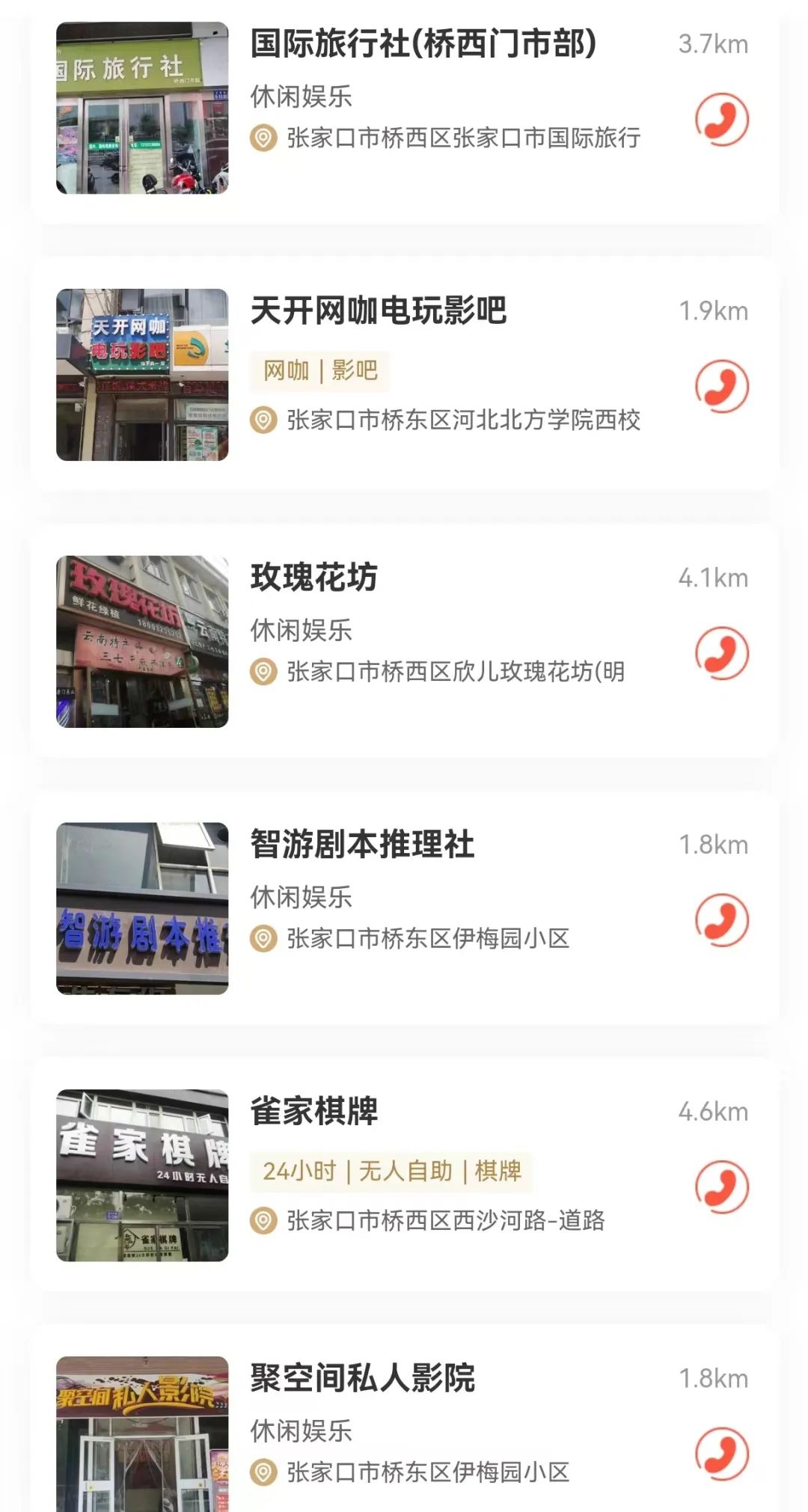This screenshot has height=1512, width=808.
Task: Call 国际旅行社(桥西门市部)
Action: [x=721, y=120]
